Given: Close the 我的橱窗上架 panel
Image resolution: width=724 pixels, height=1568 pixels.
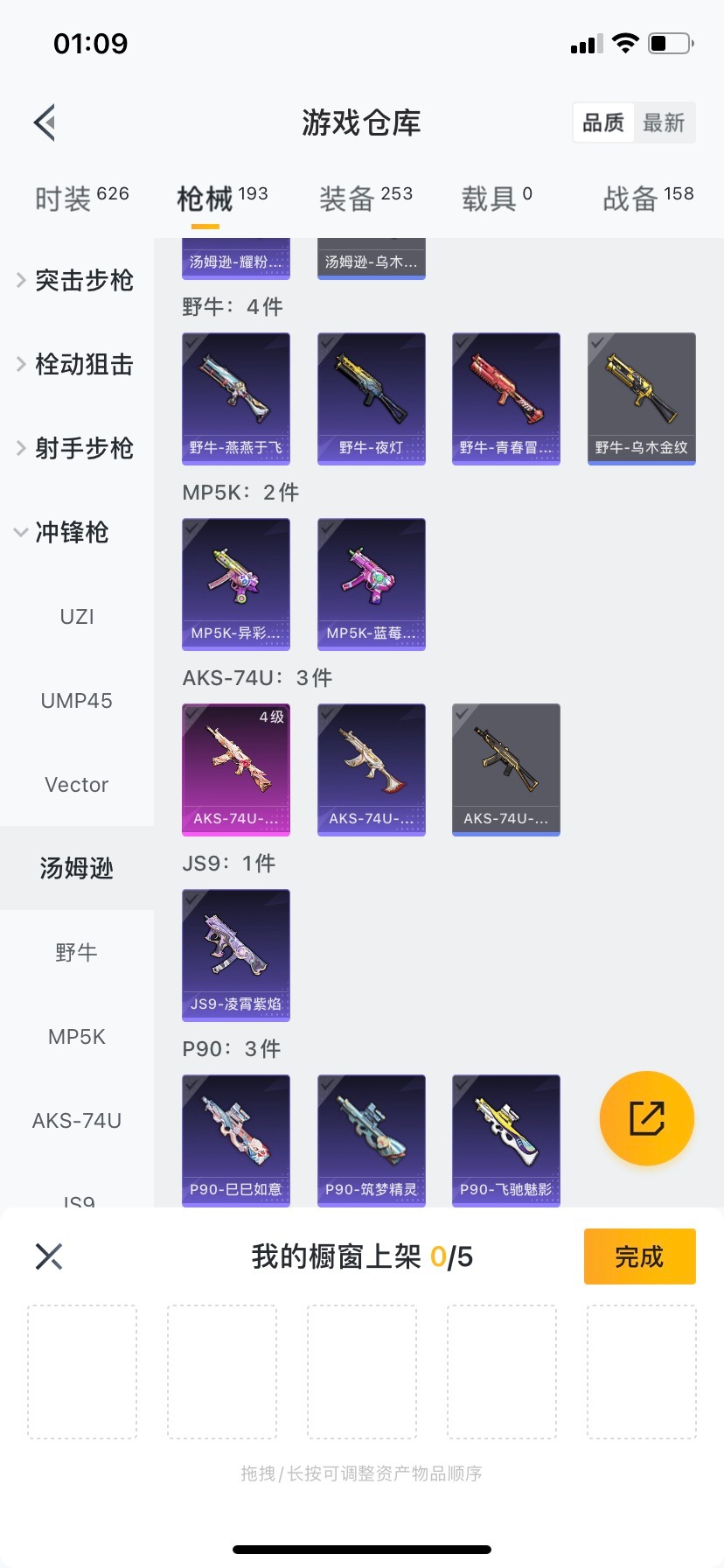Looking at the screenshot, I should [x=49, y=1256].
